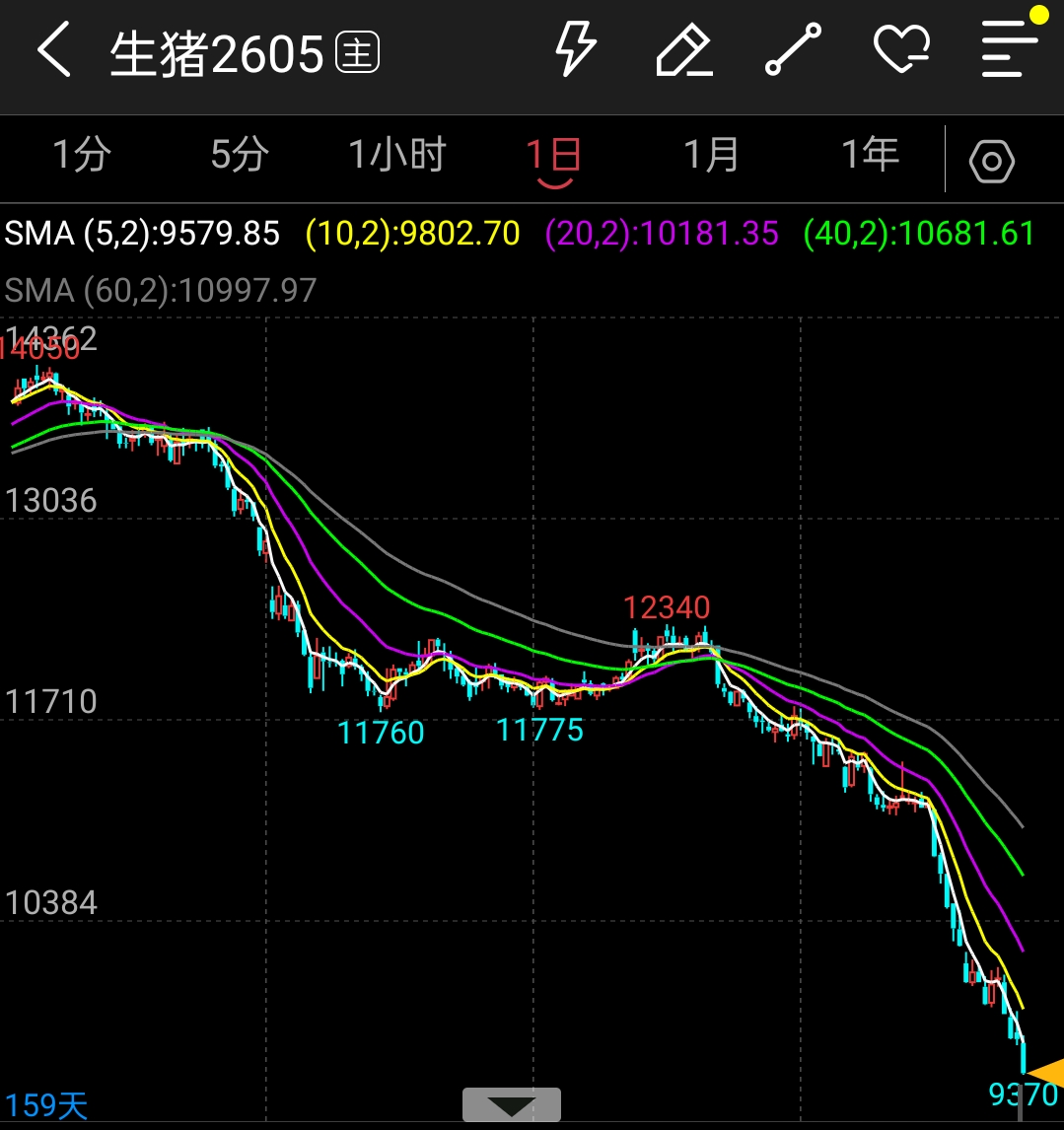Tap the heart favorites icon
This screenshot has height=1130, width=1064.
click(901, 49)
